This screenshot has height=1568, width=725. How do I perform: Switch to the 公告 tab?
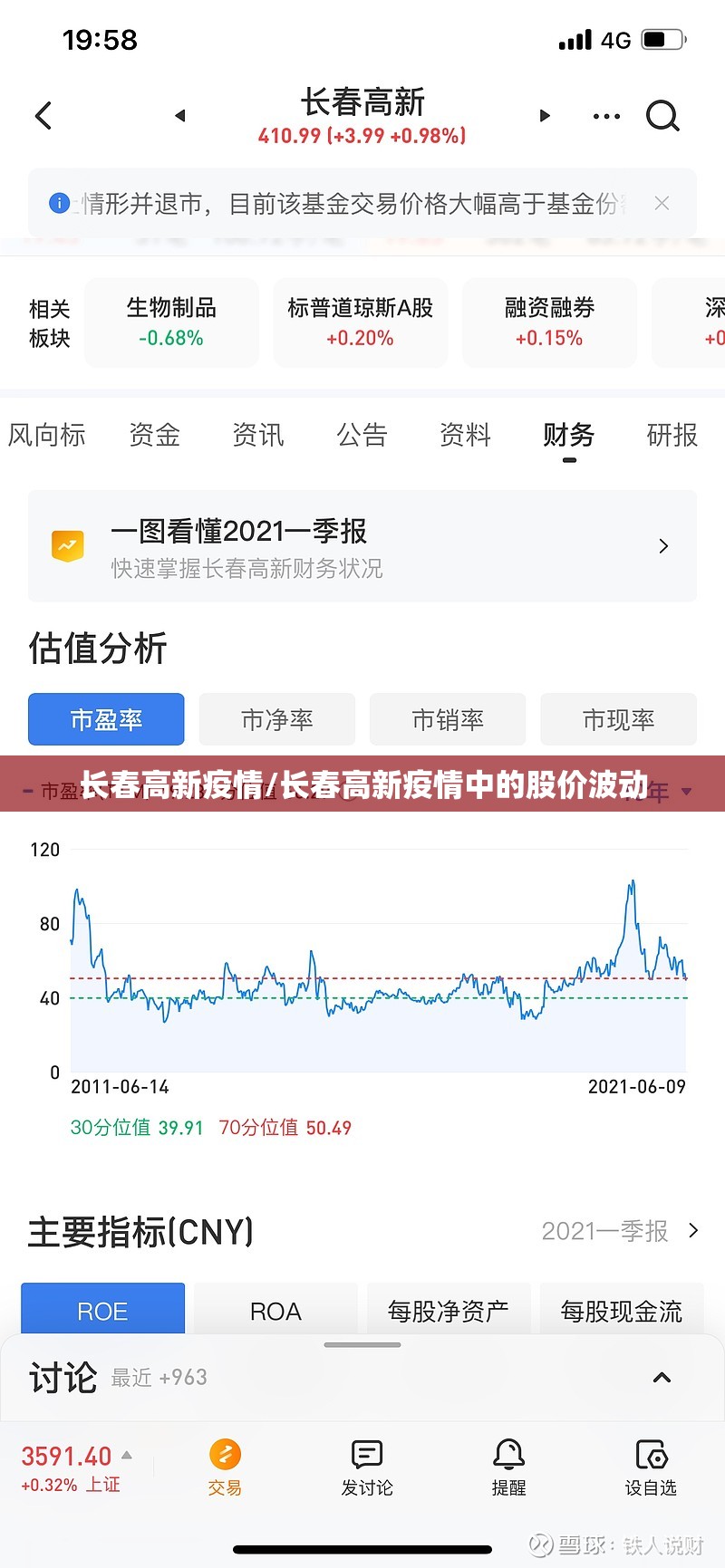click(362, 436)
